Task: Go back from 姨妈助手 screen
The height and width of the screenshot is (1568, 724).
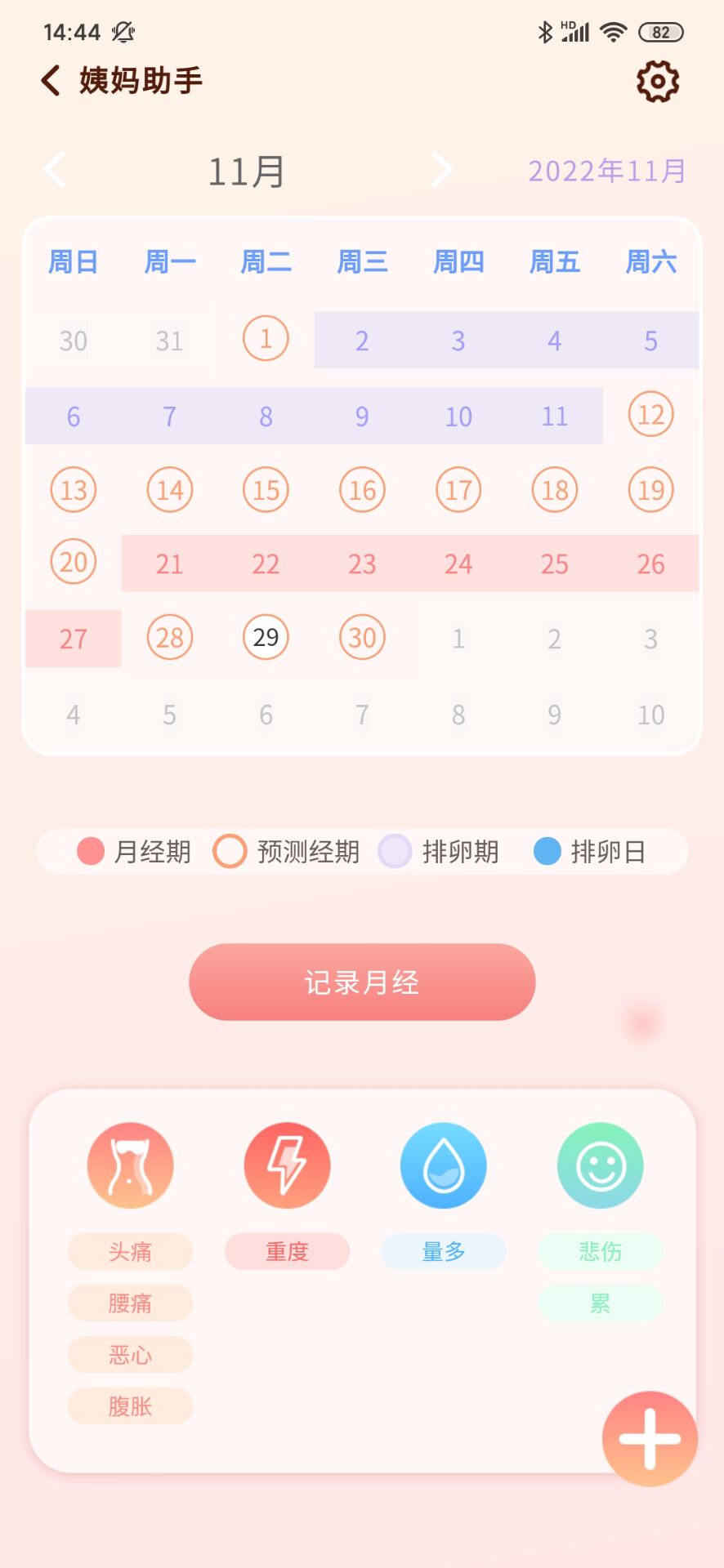Action: point(51,81)
